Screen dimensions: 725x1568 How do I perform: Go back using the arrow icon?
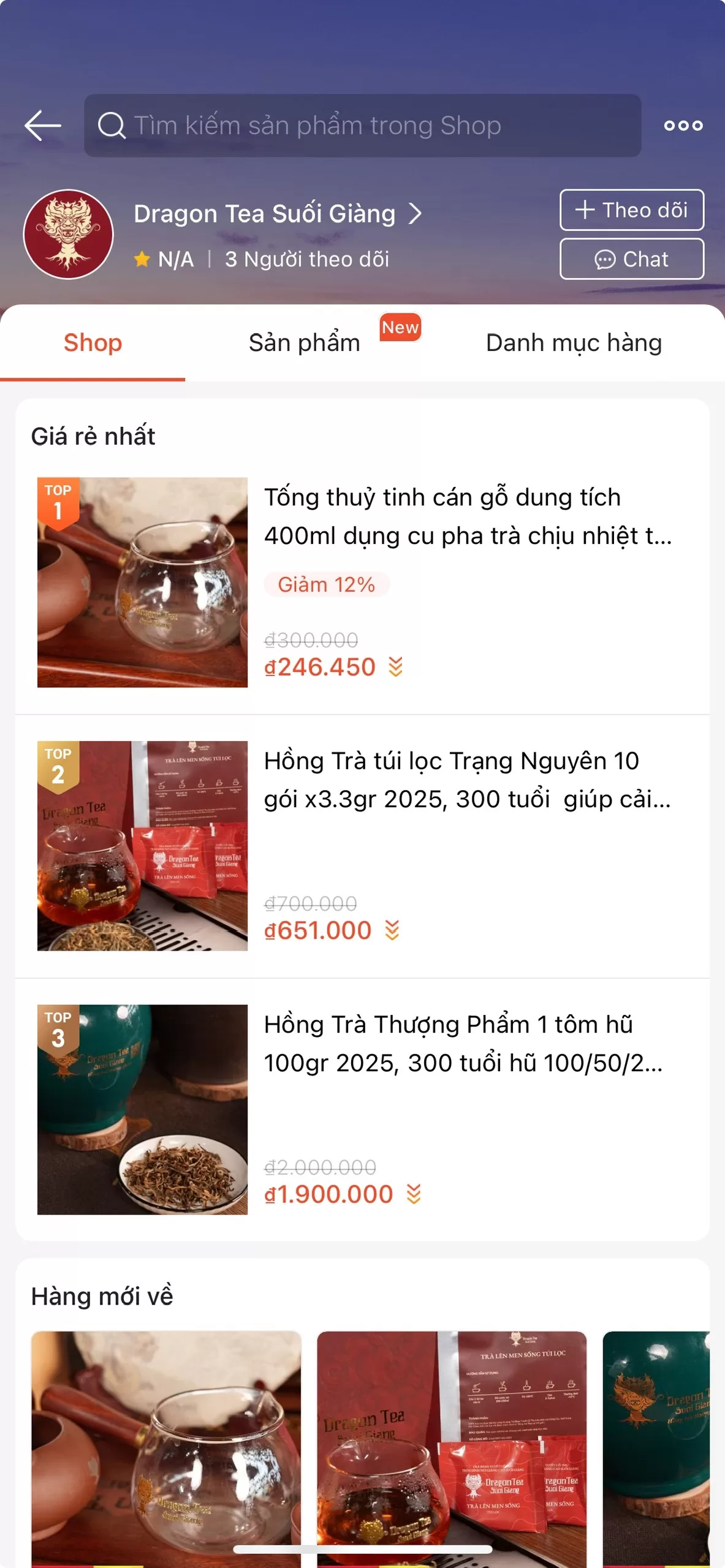(43, 126)
